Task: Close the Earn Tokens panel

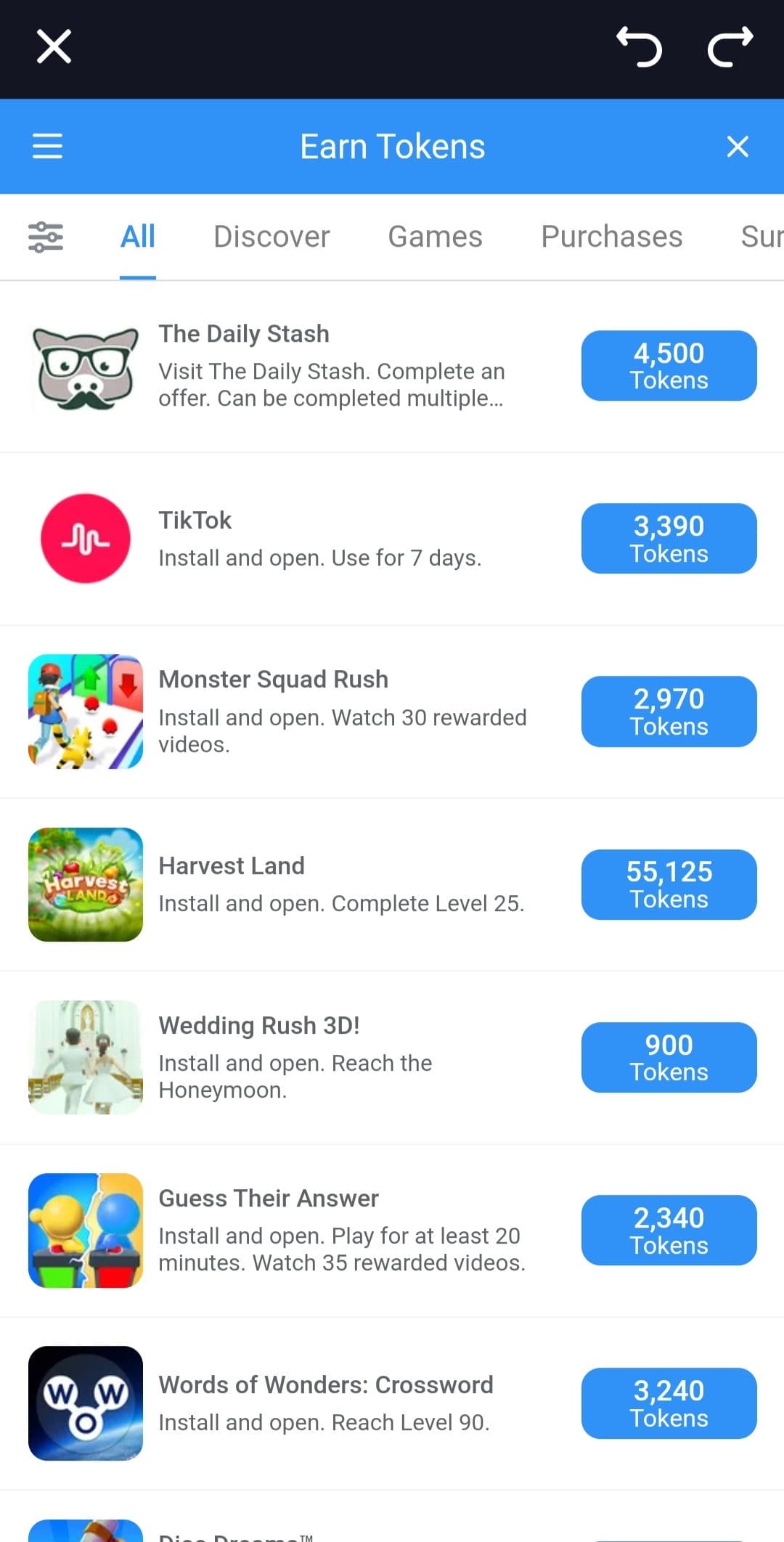Action: pyautogui.click(x=738, y=147)
